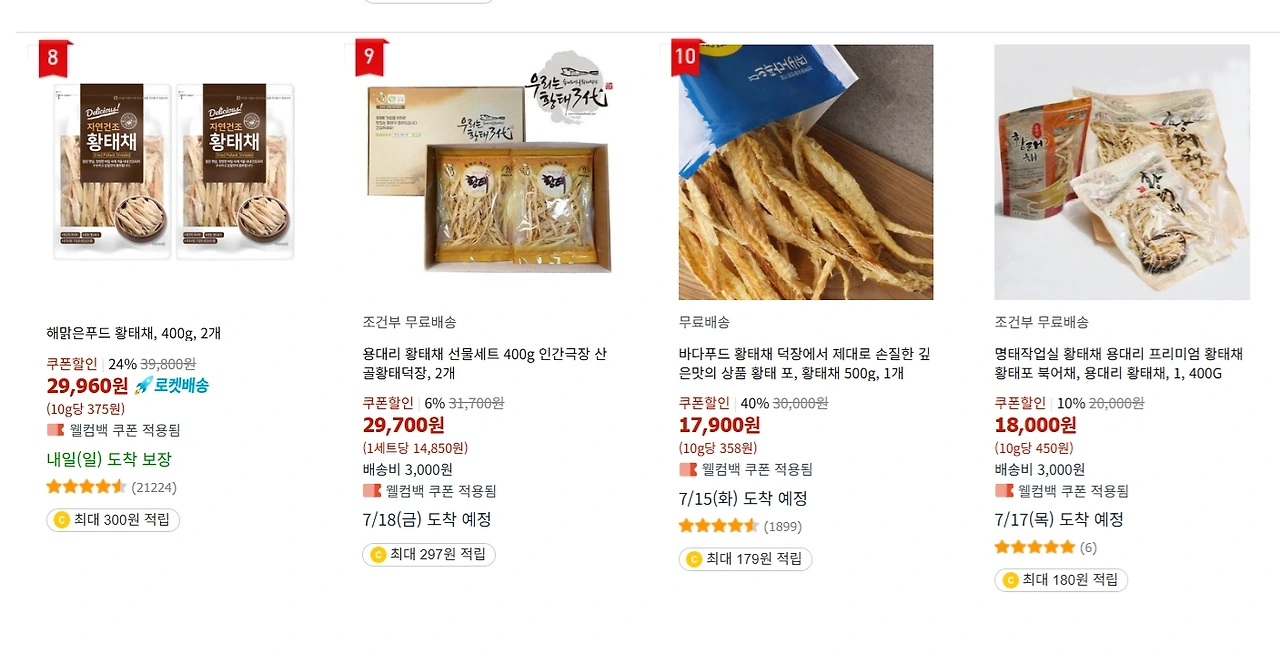The width and height of the screenshot is (1280, 663).
Task: Open the 해맑은푸드 황태채 400g product image
Action: (173, 172)
